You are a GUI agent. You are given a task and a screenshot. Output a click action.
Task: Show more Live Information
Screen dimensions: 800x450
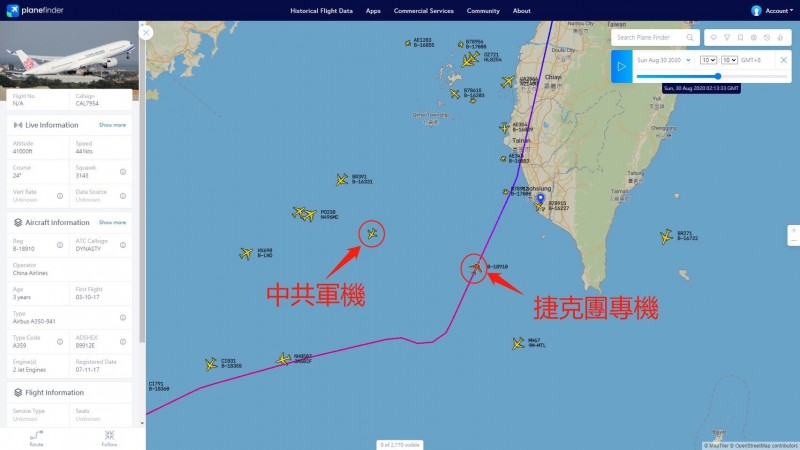112,125
